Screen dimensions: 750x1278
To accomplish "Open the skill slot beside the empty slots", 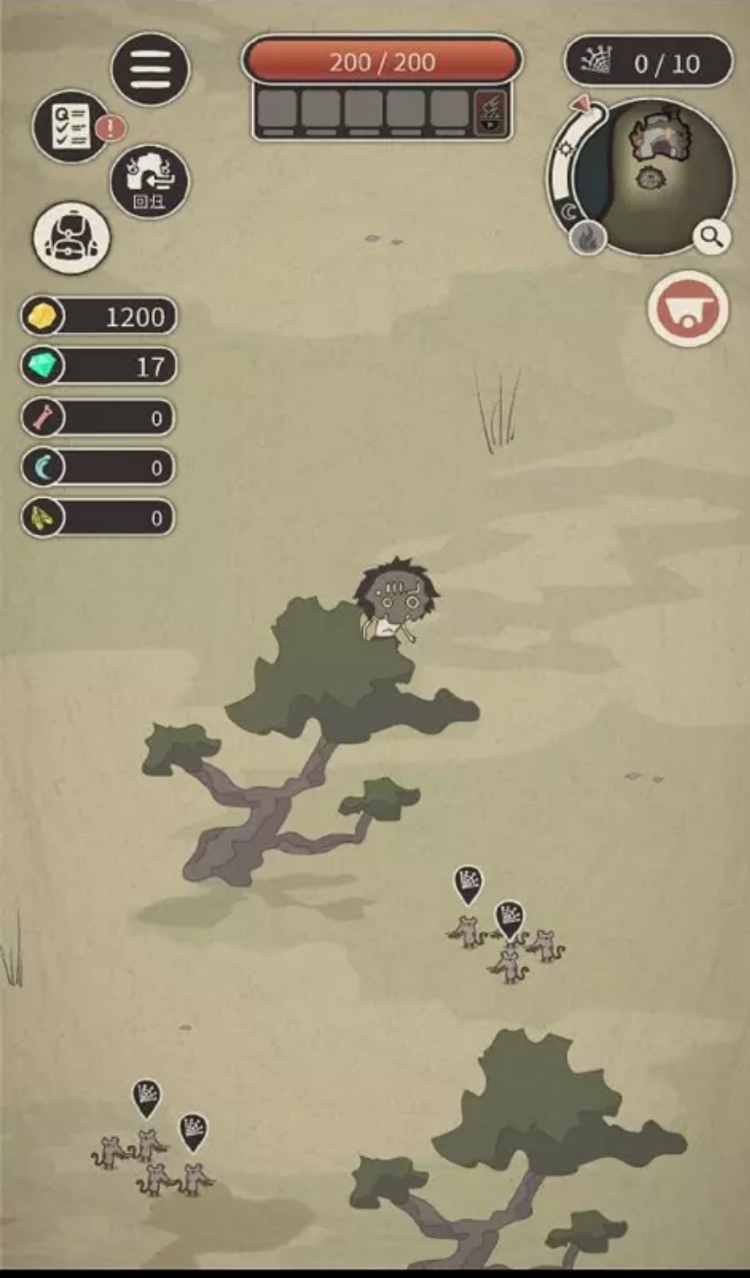I will click(x=490, y=109).
